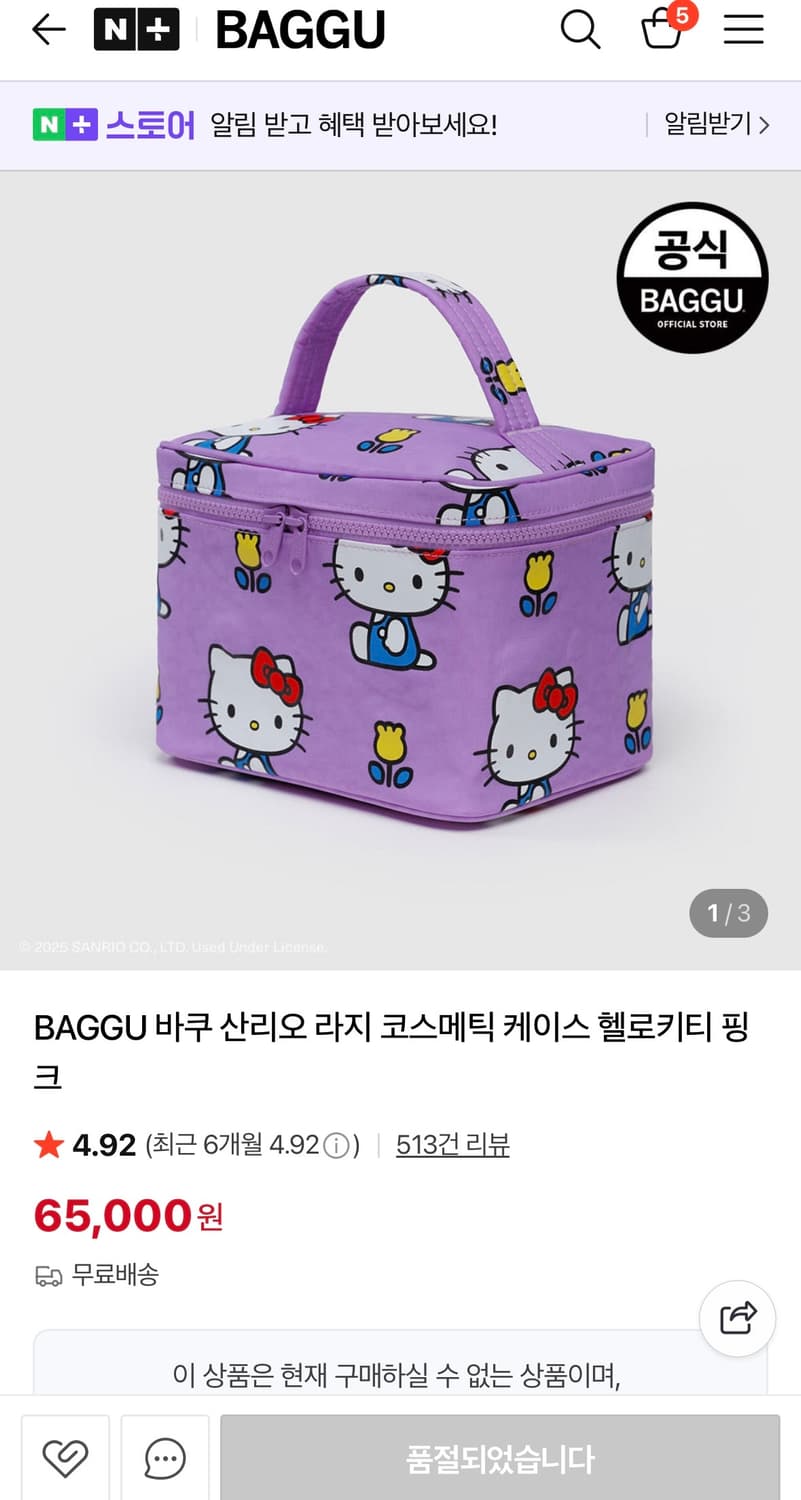
Task: Open the share icon on the product page
Action: [x=737, y=1318]
